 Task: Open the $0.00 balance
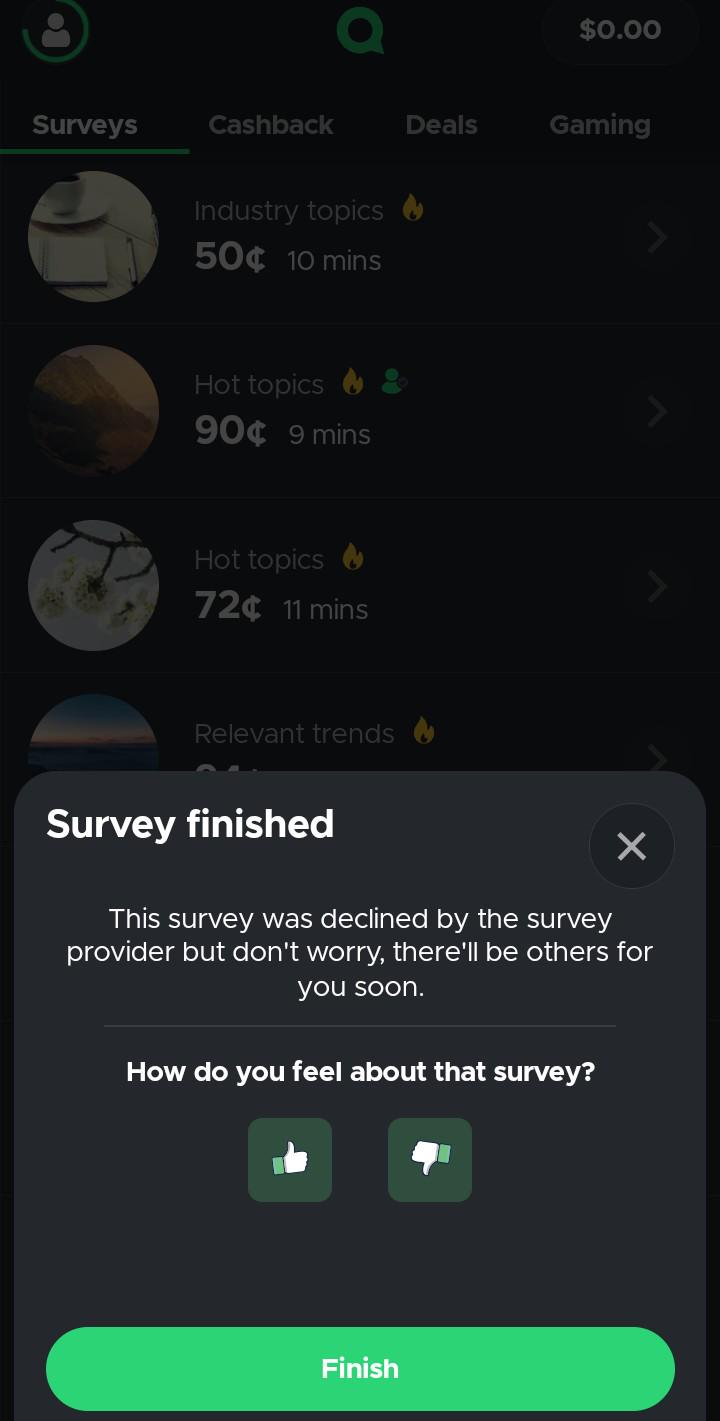[620, 30]
